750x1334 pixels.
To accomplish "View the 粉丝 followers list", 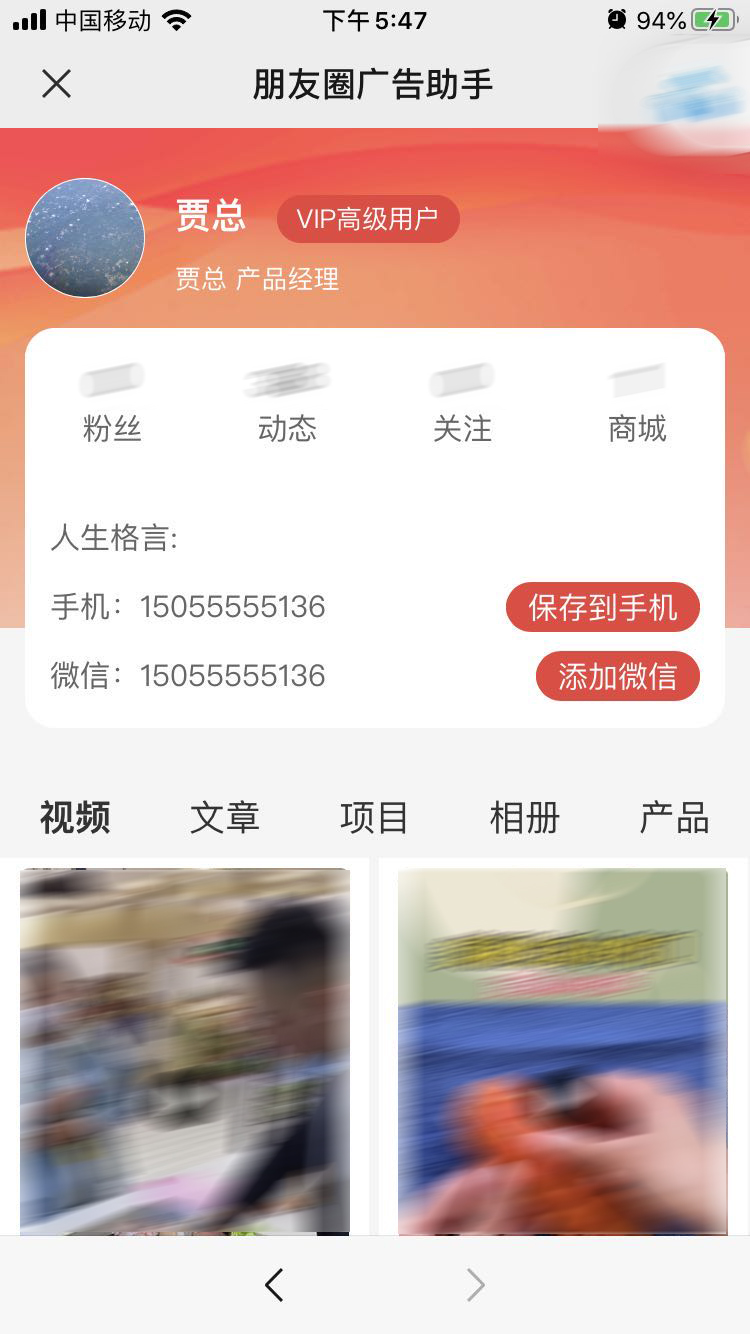I will pos(112,407).
